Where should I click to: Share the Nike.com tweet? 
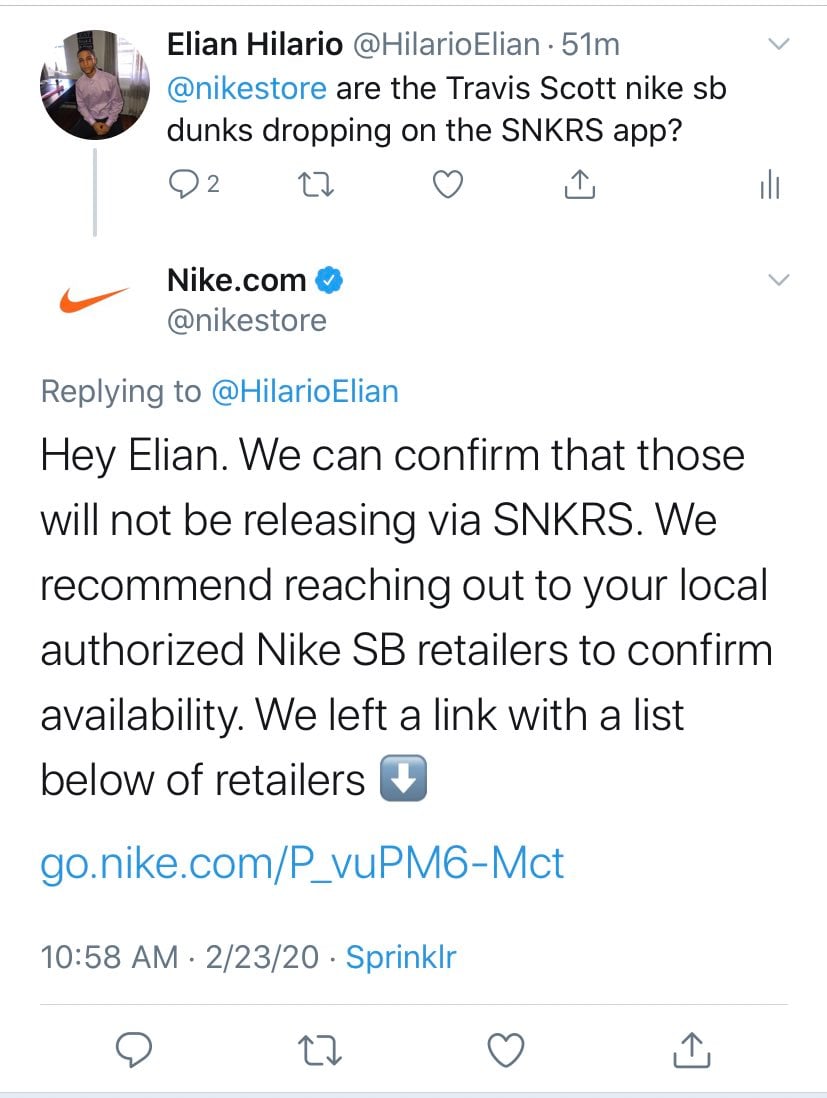pos(693,1048)
